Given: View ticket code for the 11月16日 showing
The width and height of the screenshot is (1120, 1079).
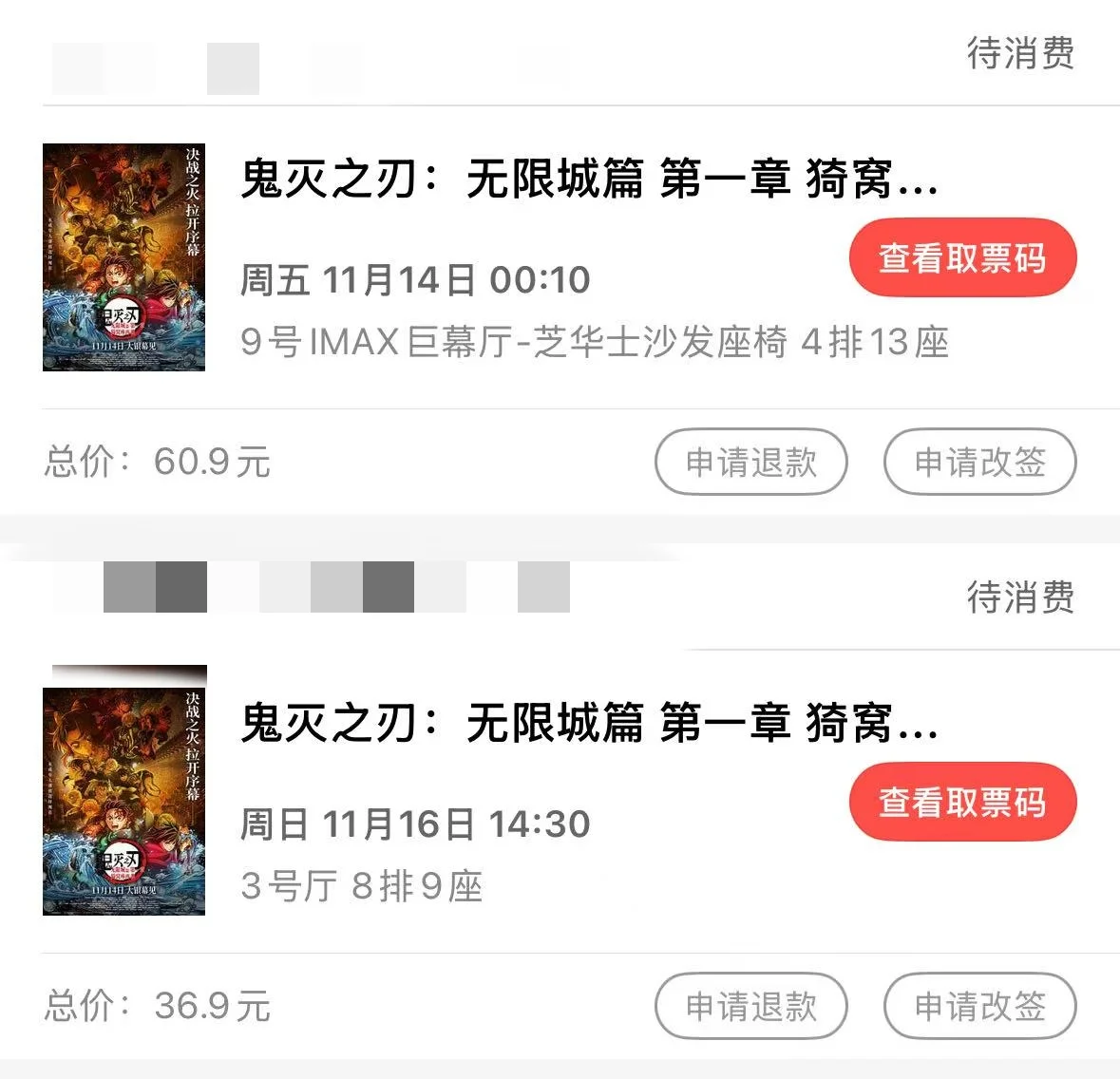Looking at the screenshot, I should point(962,803).
